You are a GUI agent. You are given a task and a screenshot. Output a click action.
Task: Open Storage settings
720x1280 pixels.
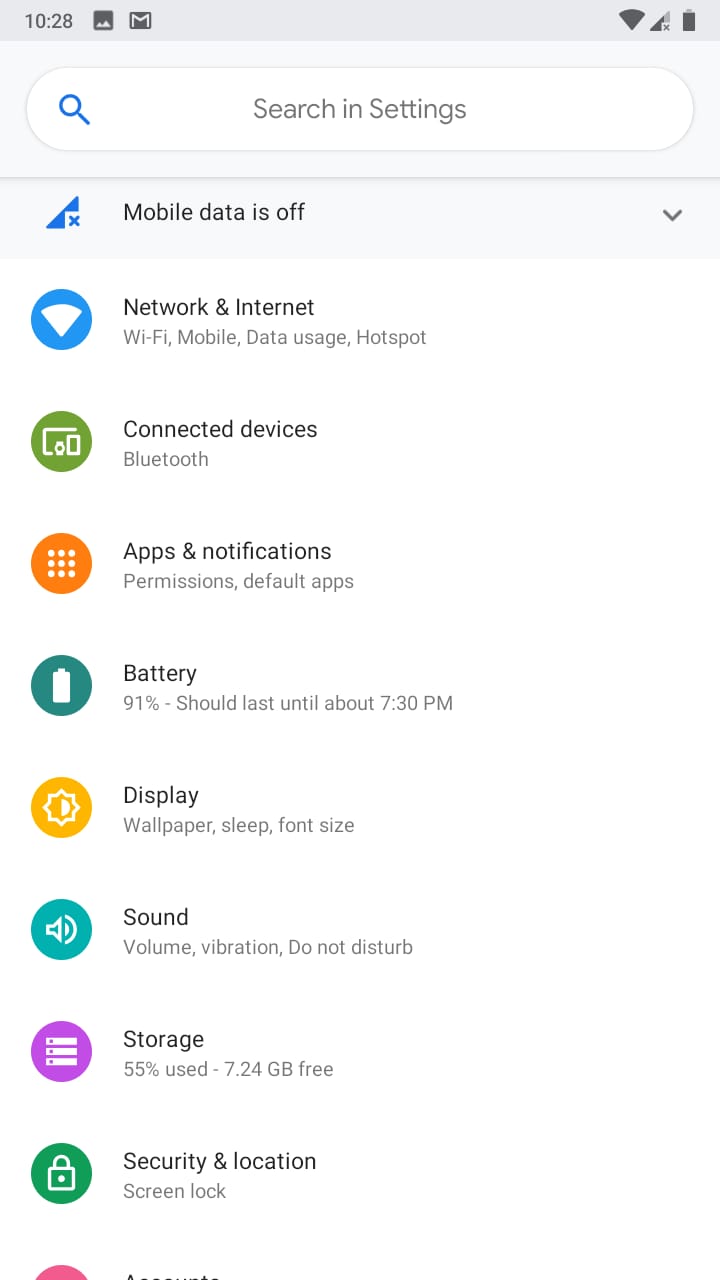[x=360, y=1052]
